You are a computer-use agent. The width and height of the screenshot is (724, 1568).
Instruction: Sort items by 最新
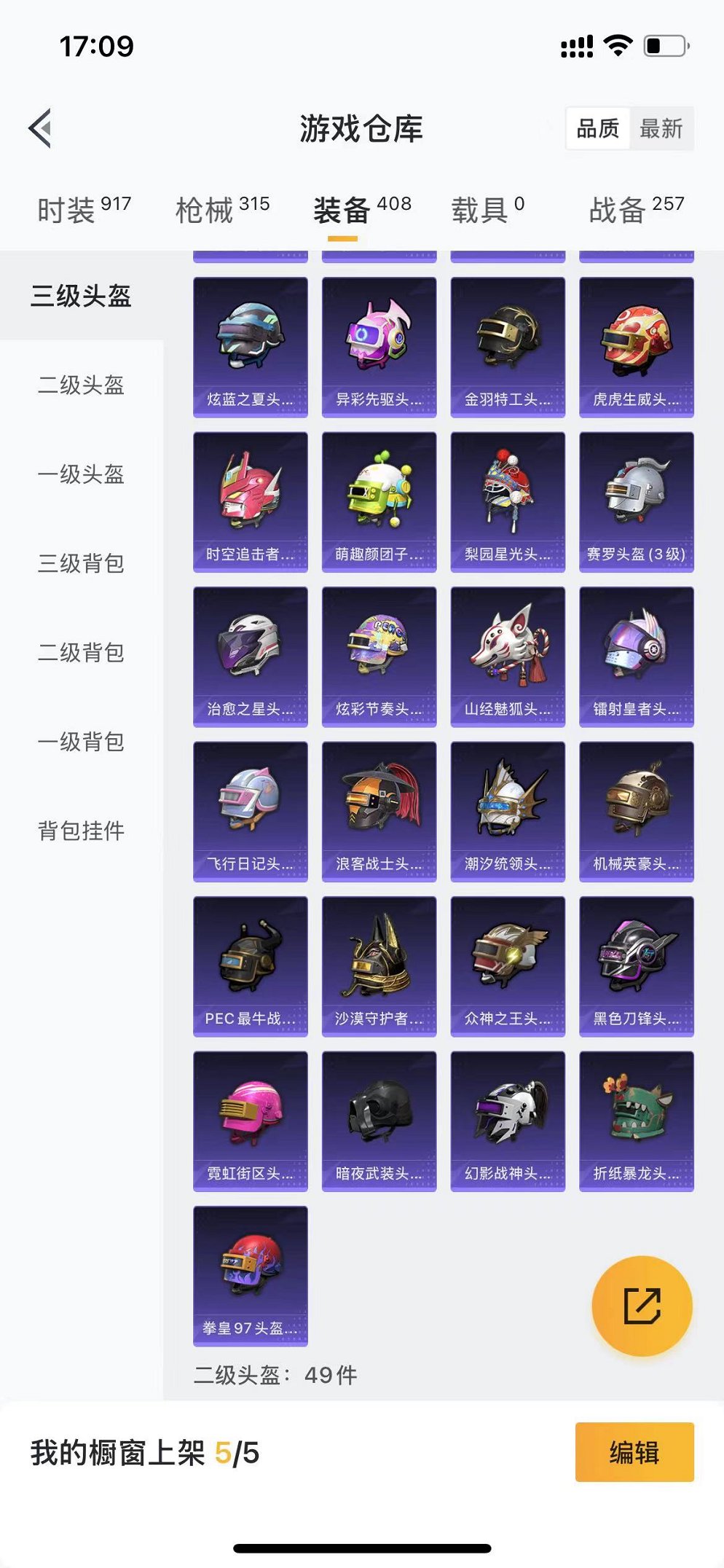pyautogui.click(x=661, y=129)
